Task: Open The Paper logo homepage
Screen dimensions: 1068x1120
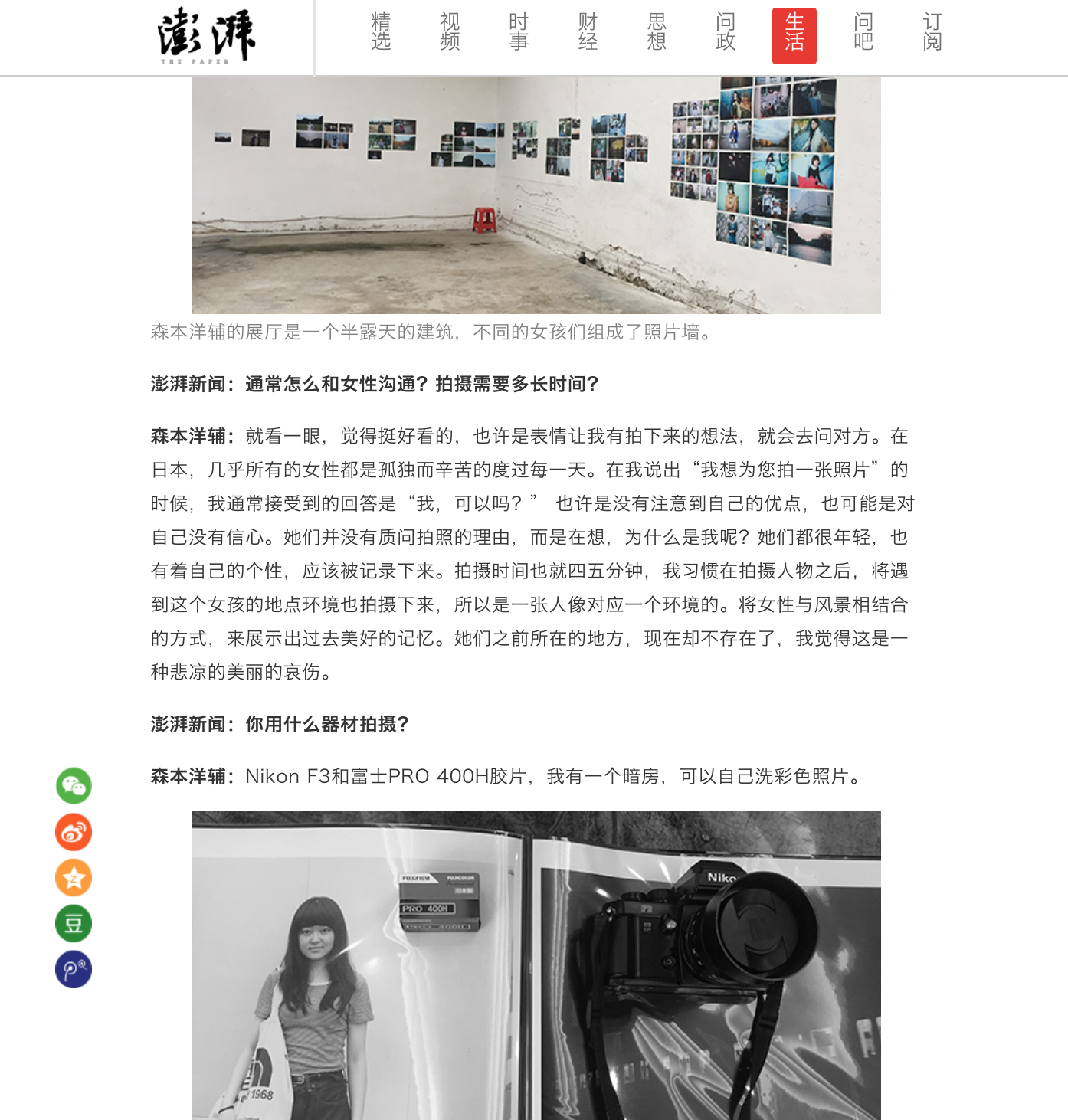Action: [206, 35]
